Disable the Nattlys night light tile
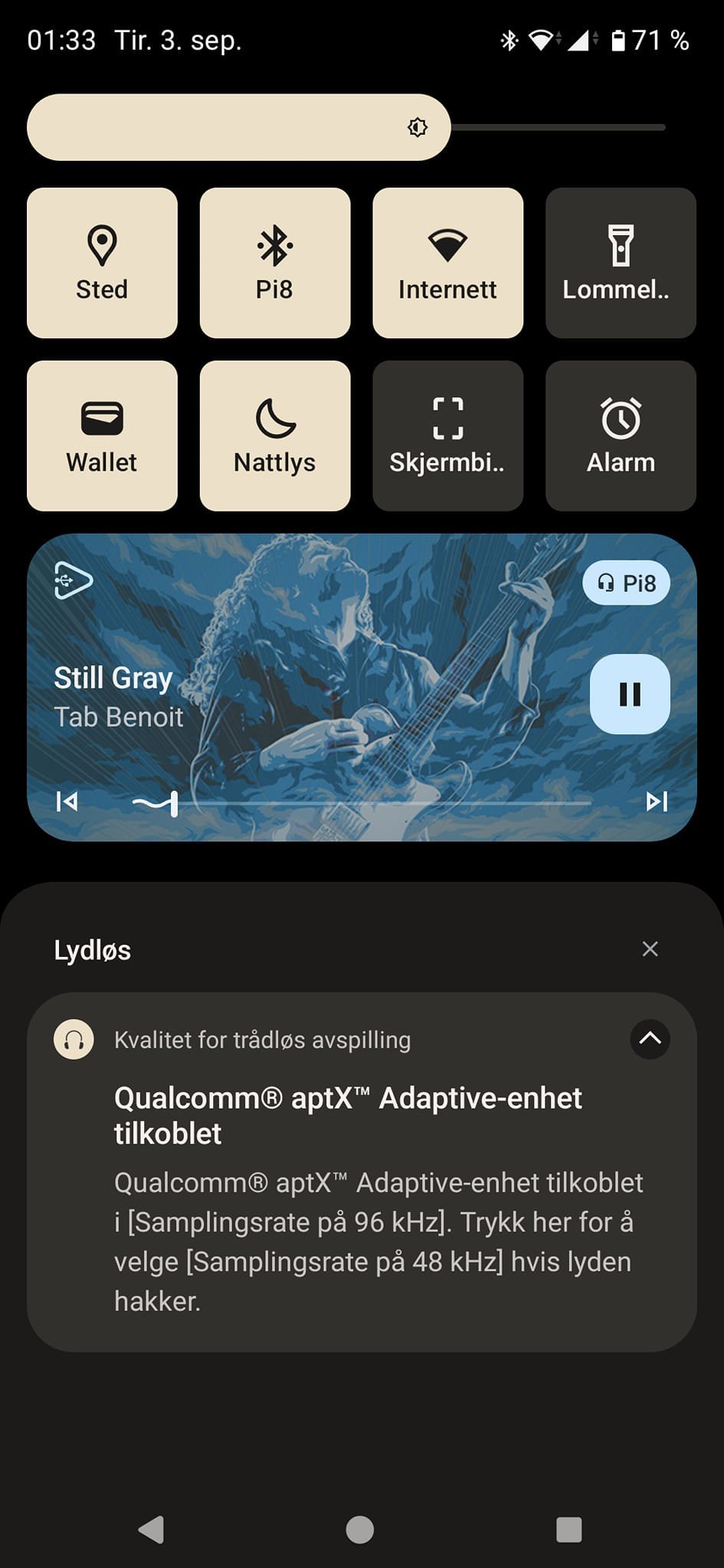This screenshot has height=1568, width=724. tap(275, 436)
